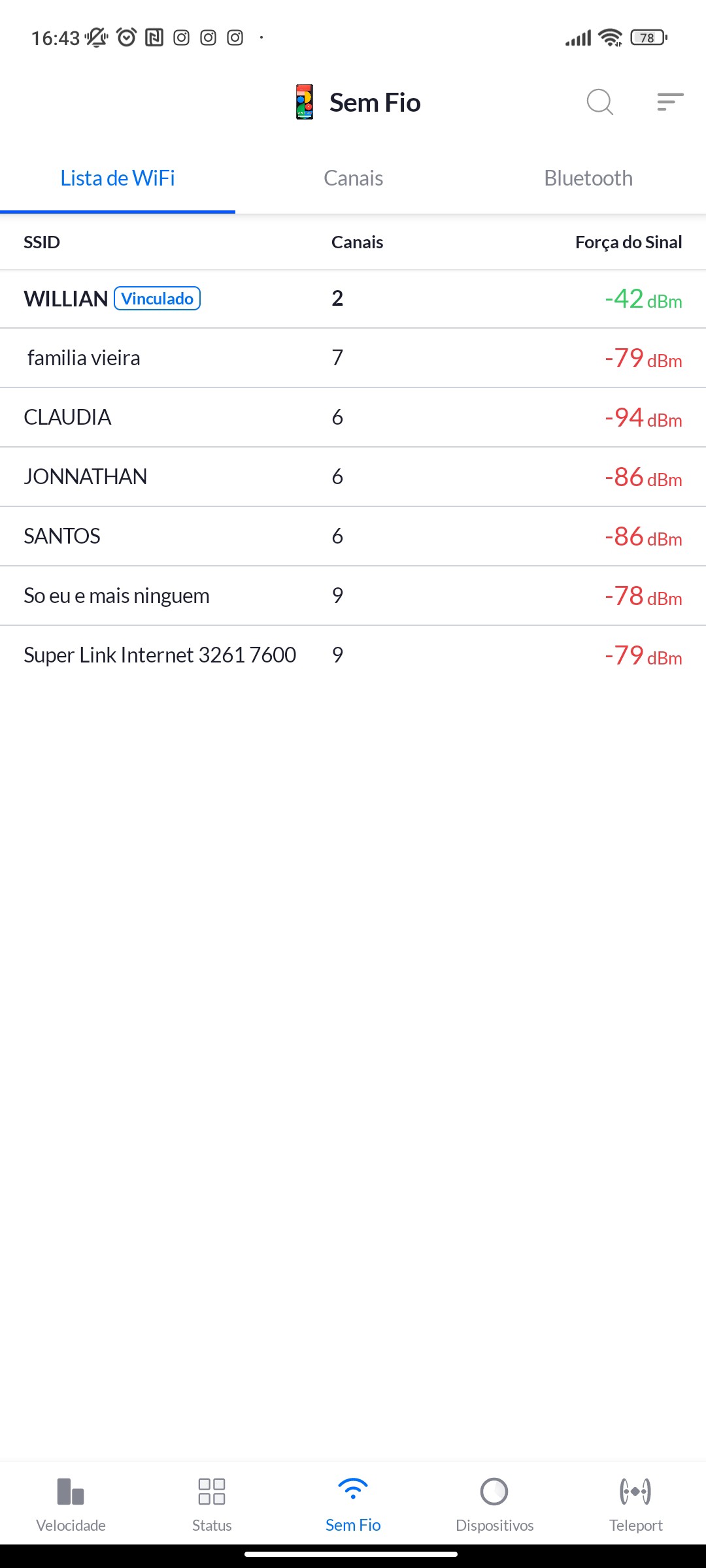Open the JONNATHAN network row
The width and height of the screenshot is (706, 1568).
(x=353, y=477)
